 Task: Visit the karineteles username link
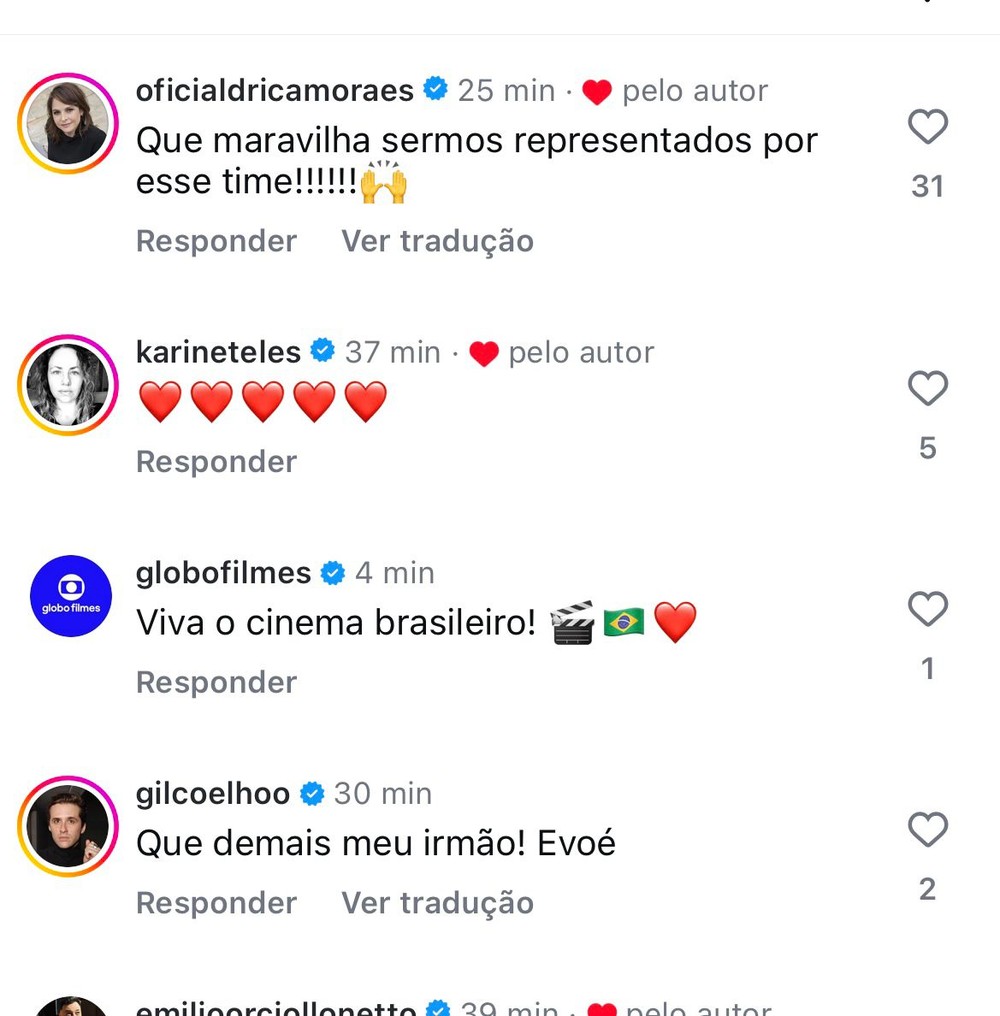(218, 352)
